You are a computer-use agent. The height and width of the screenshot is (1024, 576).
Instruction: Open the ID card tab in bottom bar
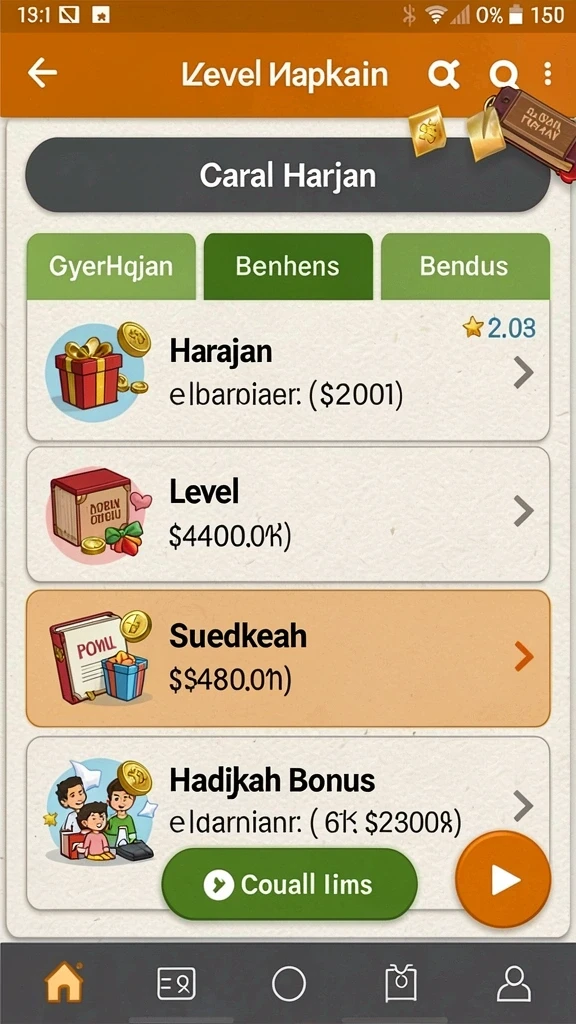coord(176,984)
